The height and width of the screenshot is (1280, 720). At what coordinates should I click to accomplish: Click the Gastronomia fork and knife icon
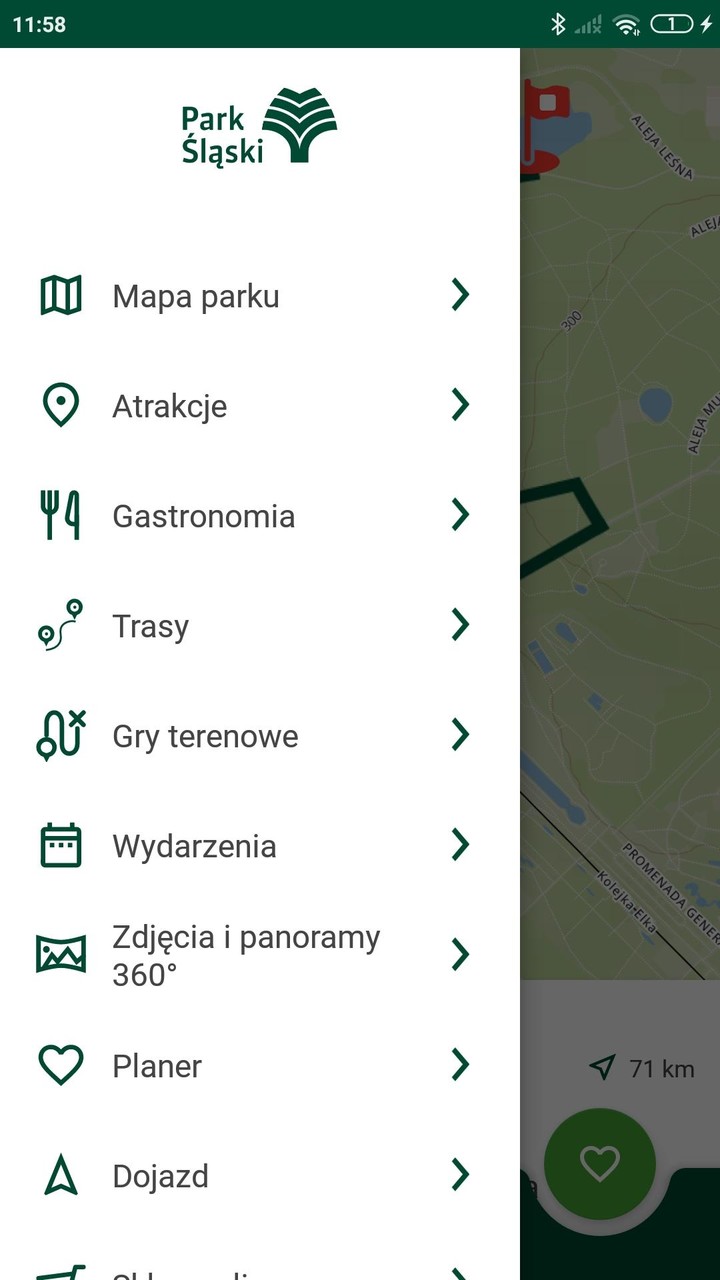[x=60, y=515]
